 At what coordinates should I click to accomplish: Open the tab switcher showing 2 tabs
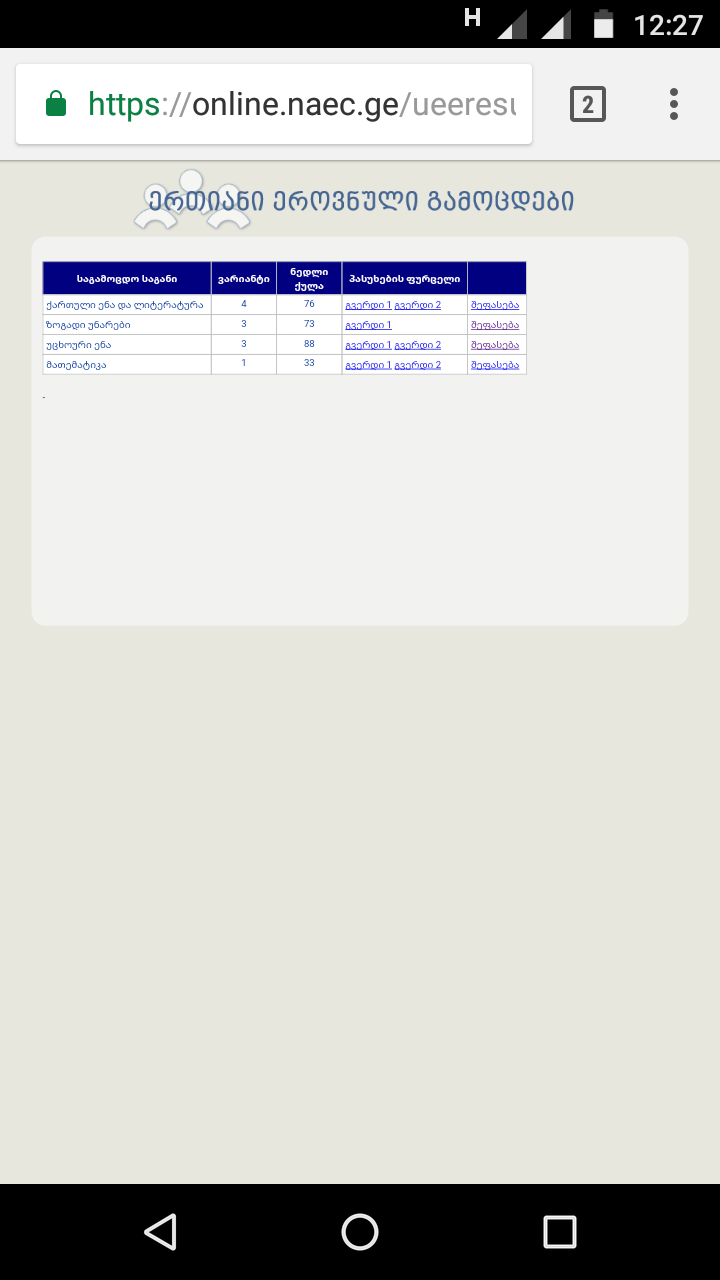(x=588, y=104)
